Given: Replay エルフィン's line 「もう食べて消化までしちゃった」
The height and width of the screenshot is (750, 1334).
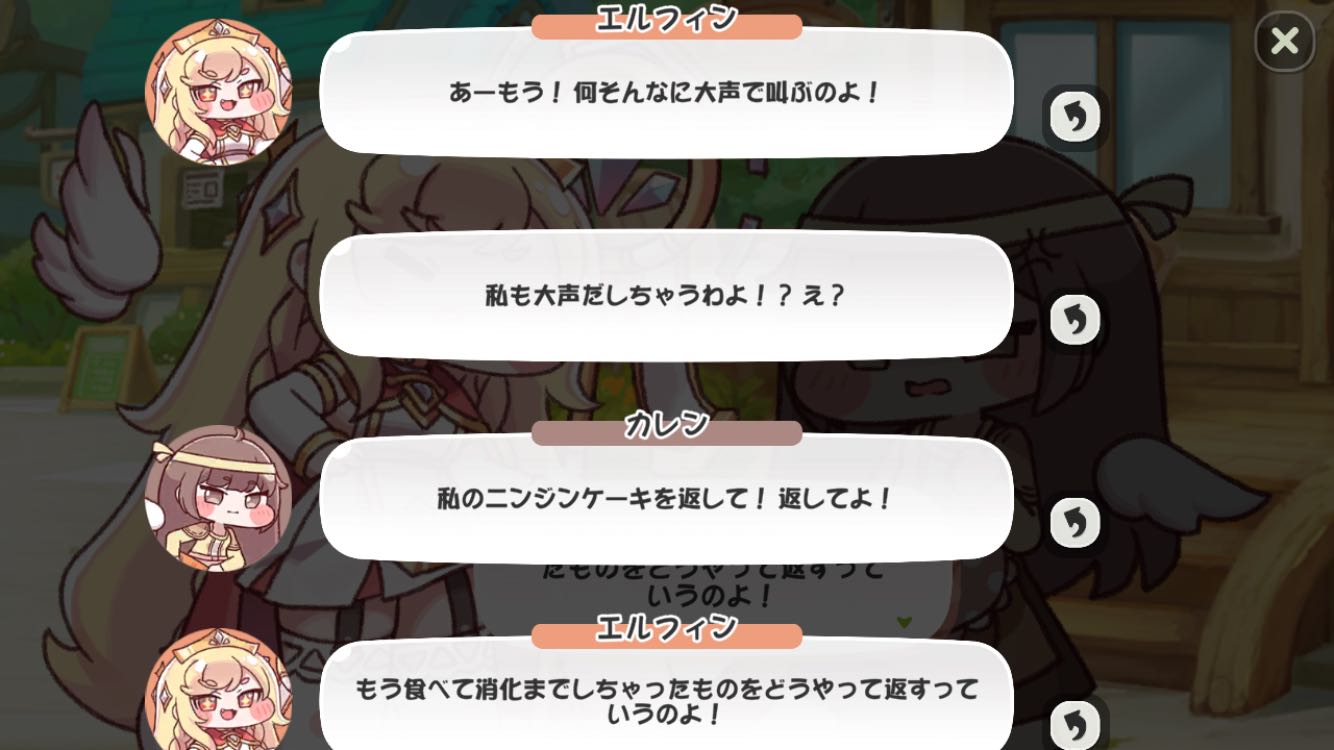Looking at the screenshot, I should [1075, 723].
